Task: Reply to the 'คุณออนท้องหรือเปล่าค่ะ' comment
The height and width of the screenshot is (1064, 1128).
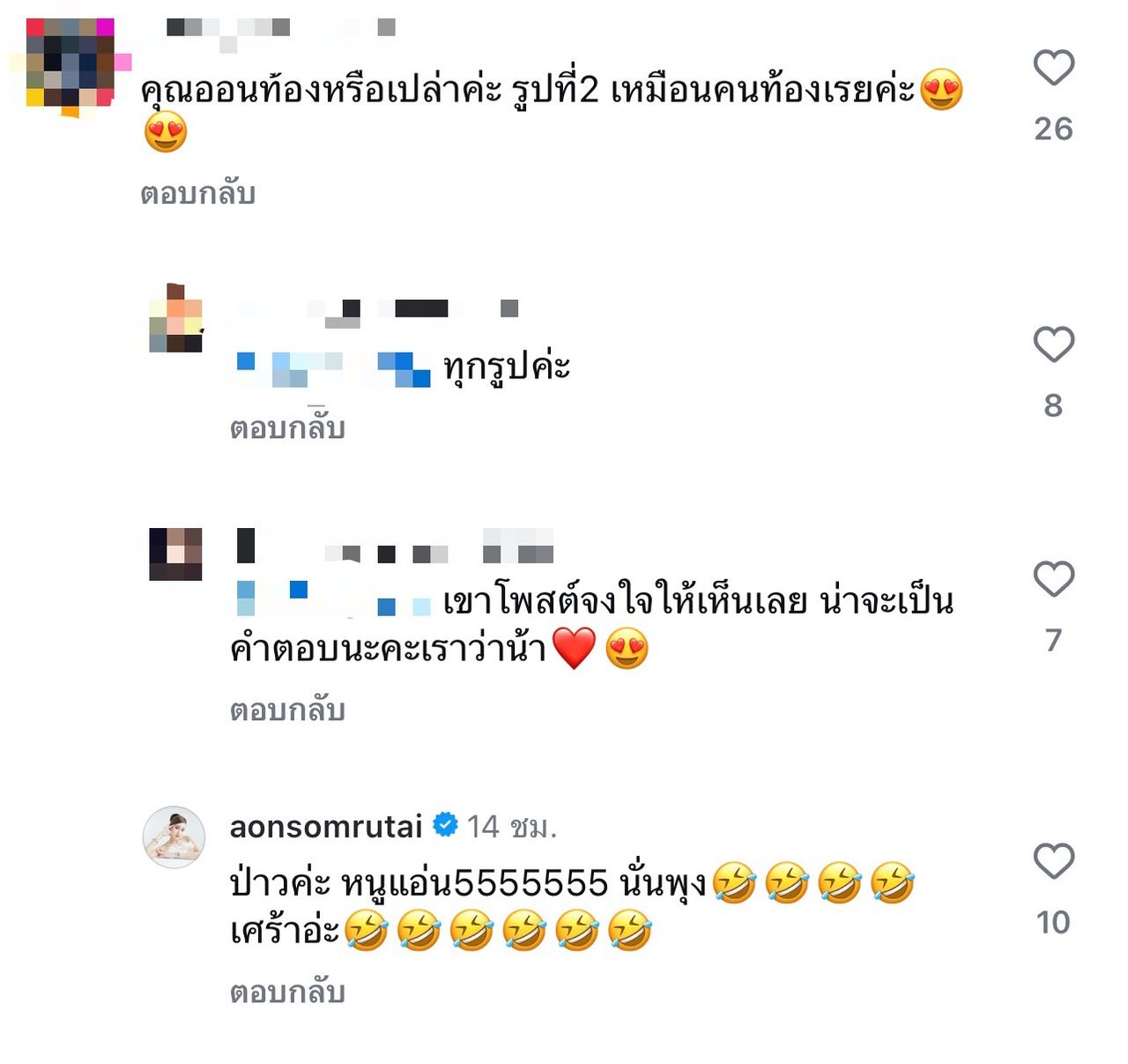Action: click(197, 193)
